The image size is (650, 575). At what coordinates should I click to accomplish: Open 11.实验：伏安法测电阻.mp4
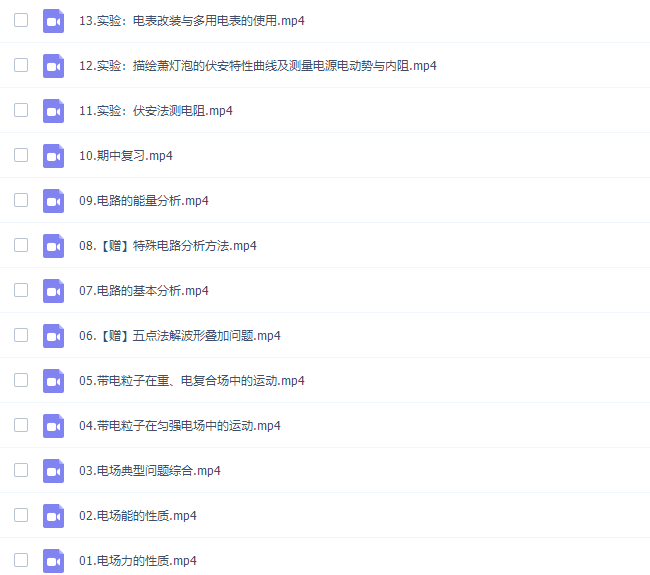pos(155,111)
